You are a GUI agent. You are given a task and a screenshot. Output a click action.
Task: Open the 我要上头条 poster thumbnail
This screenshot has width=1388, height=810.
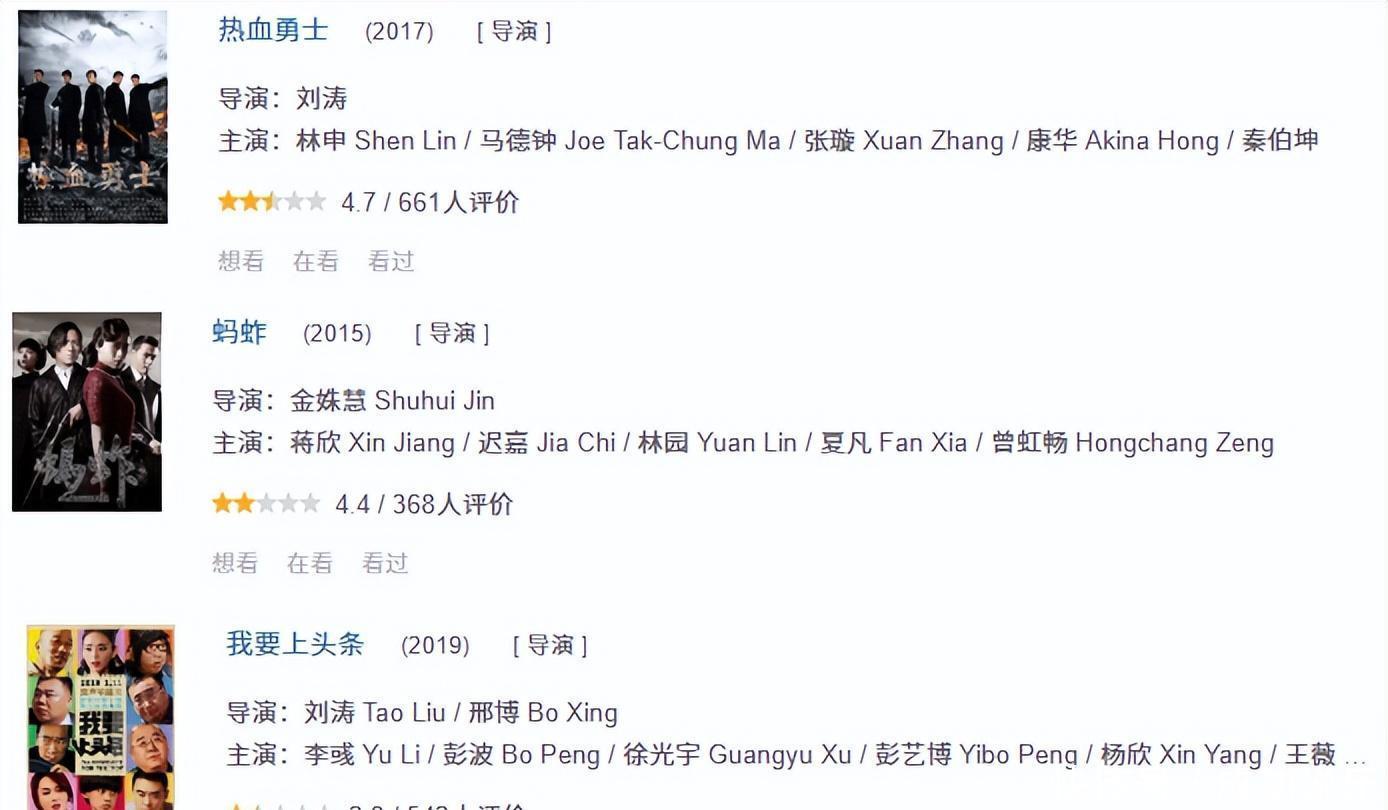pos(100,716)
